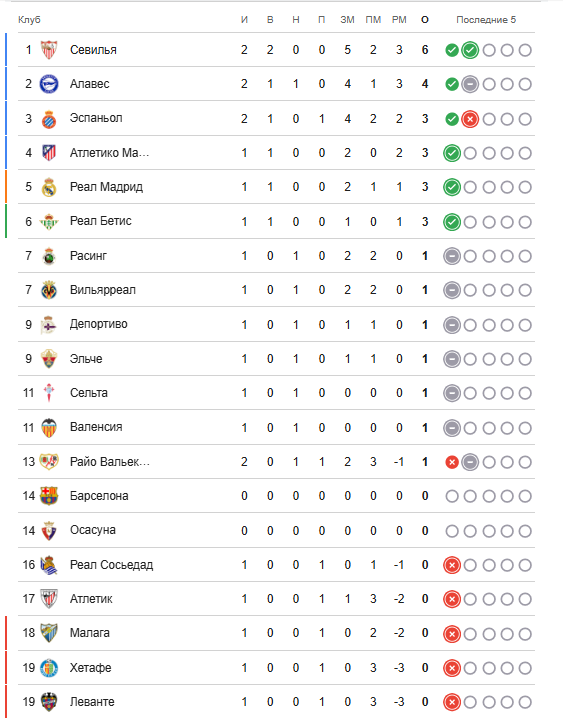
Task: Select the Эспаньол row in the table
Action: pos(276,118)
